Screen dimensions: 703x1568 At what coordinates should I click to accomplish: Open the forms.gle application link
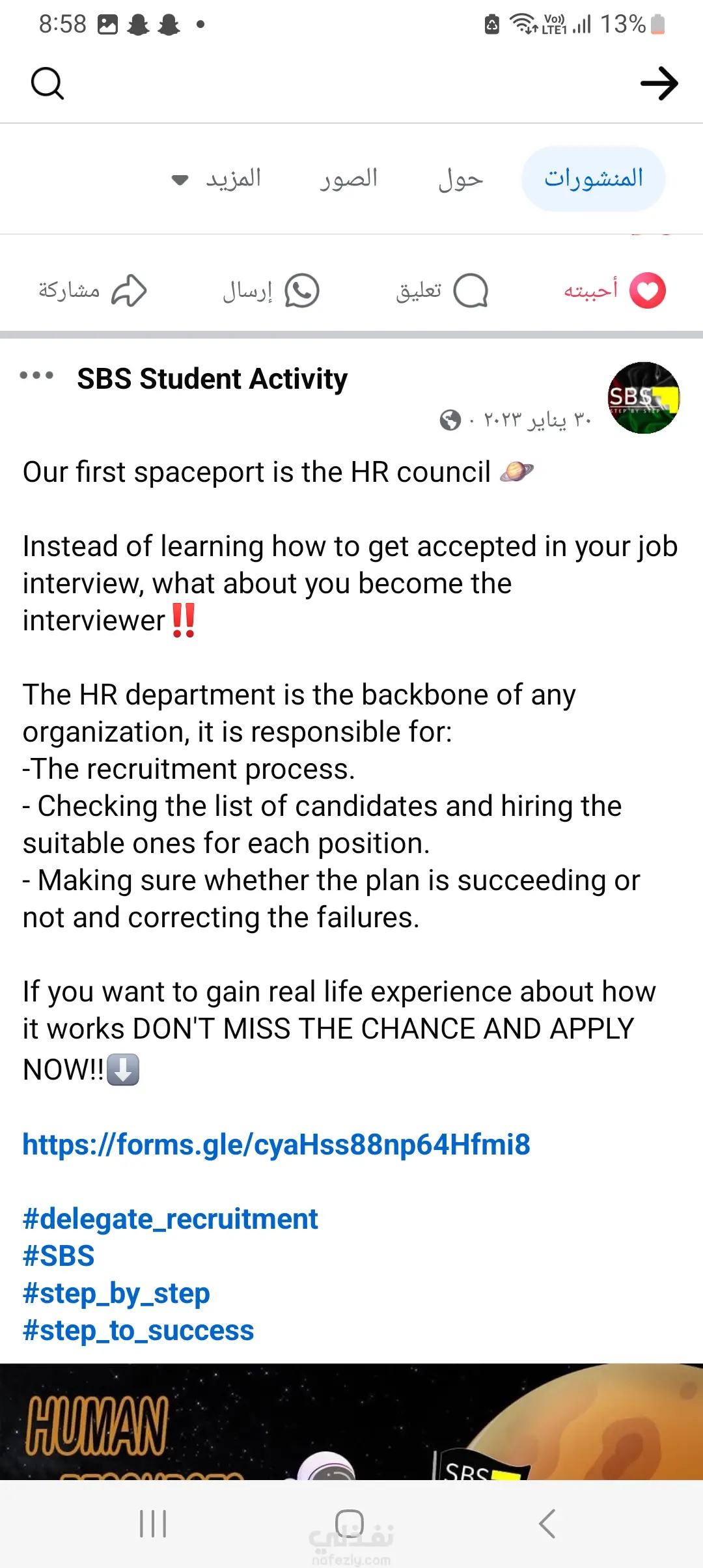[x=276, y=1144]
